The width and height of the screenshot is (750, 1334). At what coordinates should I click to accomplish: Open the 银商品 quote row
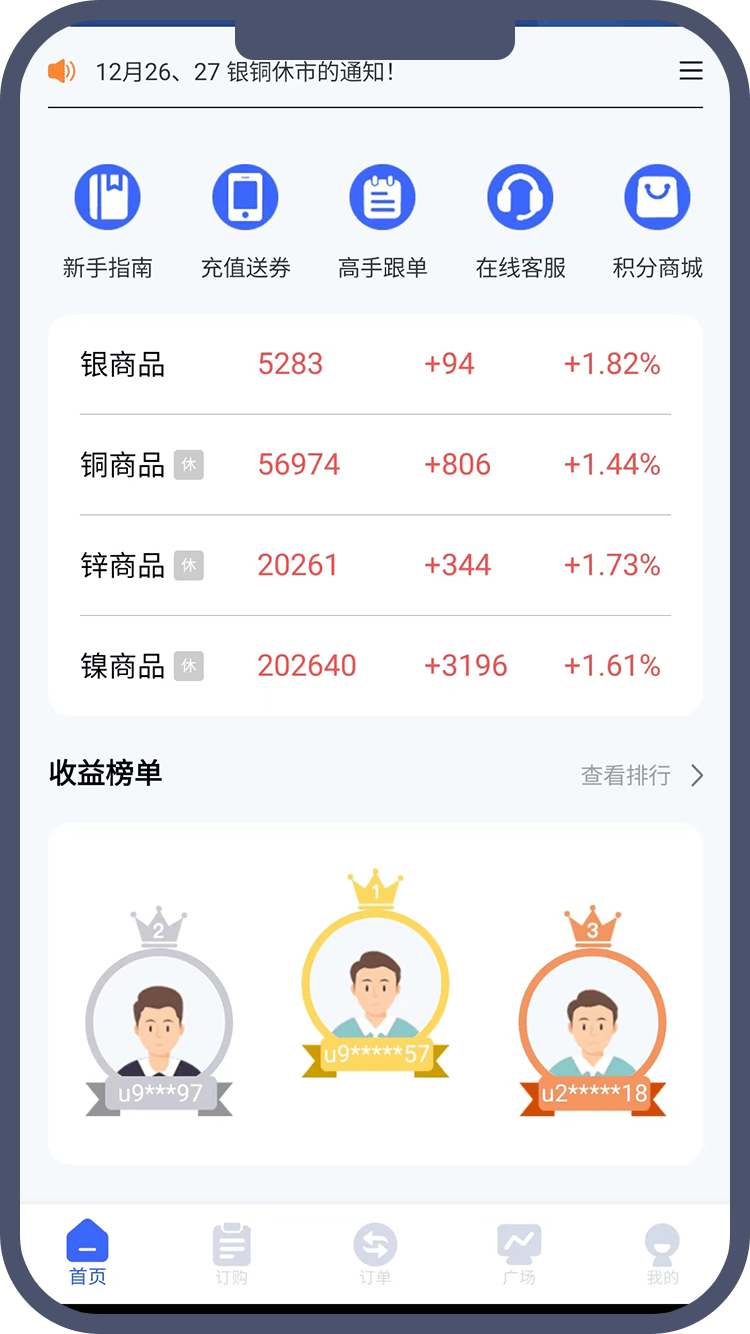point(375,364)
